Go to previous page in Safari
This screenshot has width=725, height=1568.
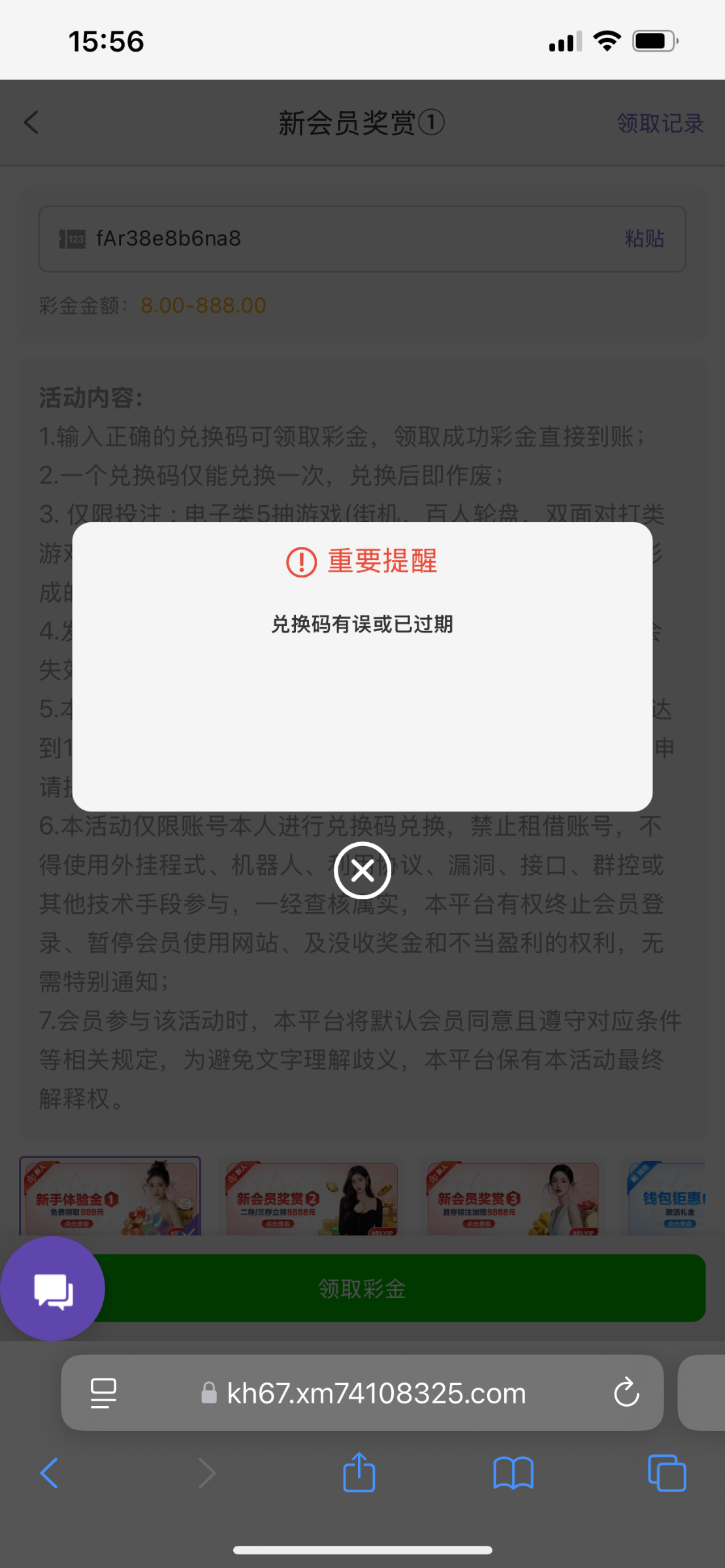[x=49, y=1473]
